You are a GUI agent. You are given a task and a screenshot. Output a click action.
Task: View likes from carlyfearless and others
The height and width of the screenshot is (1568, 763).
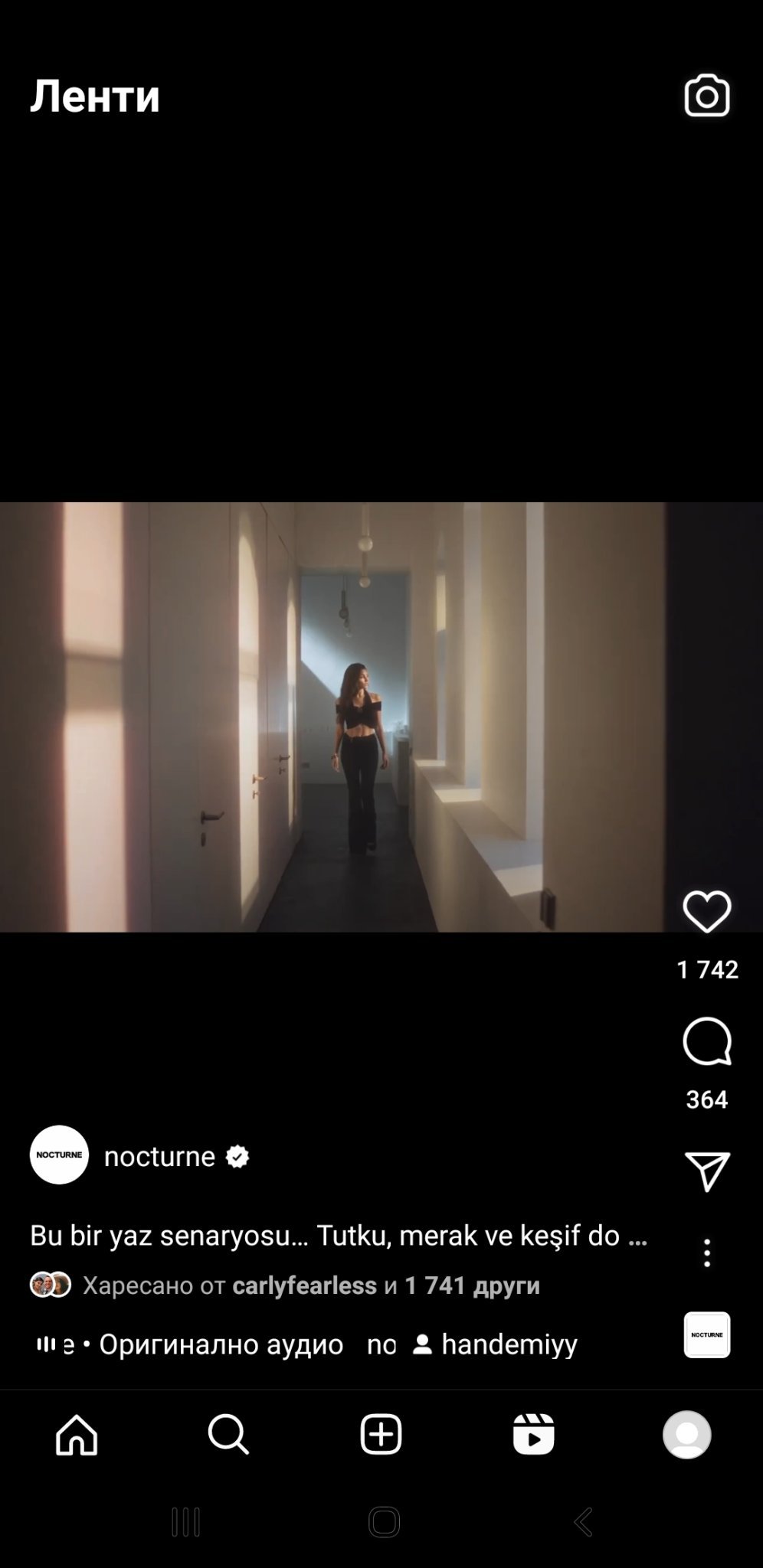310,1285
